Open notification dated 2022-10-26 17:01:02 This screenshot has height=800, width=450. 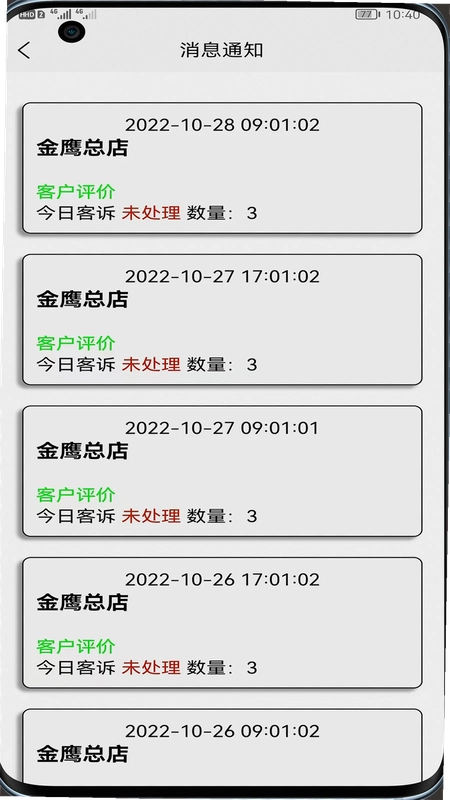[222, 622]
